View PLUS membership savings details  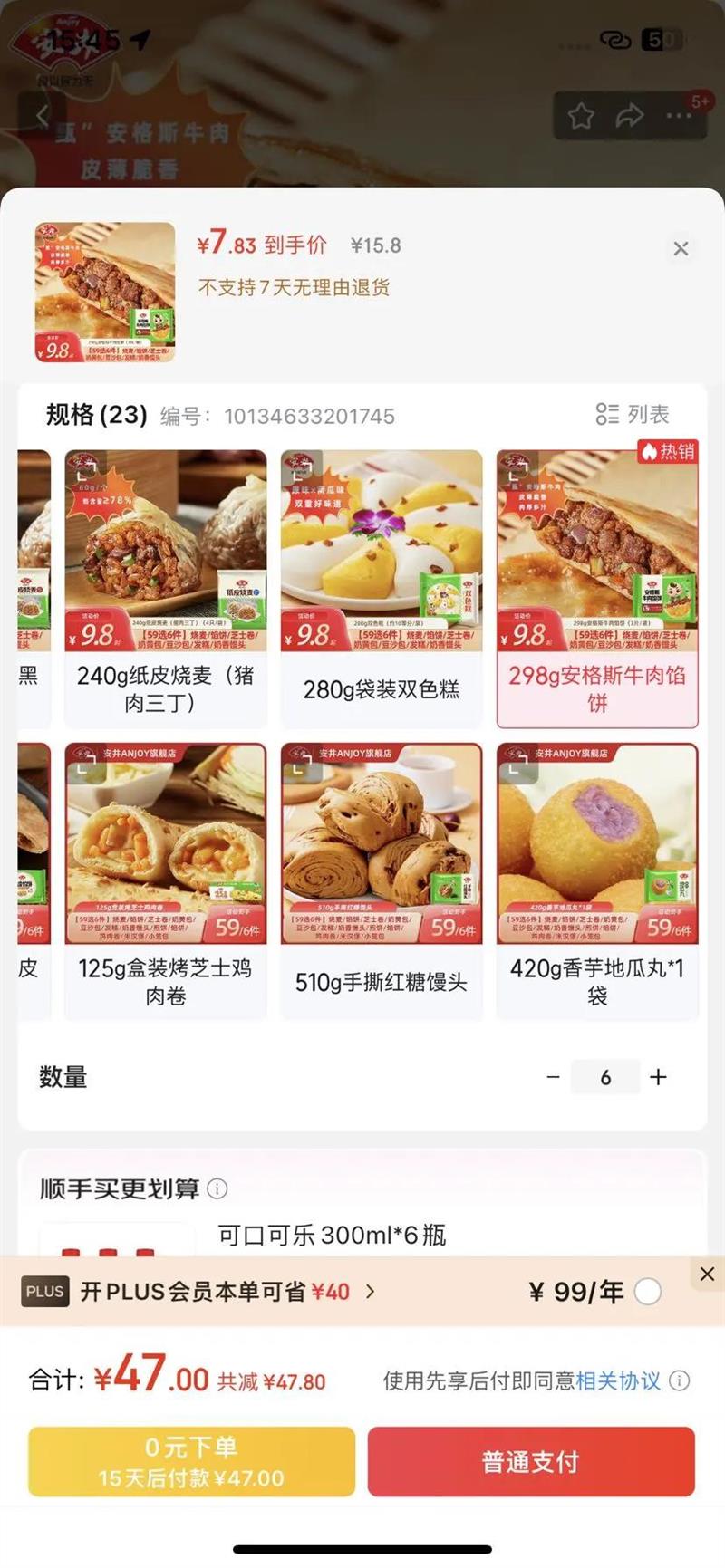click(227, 1292)
